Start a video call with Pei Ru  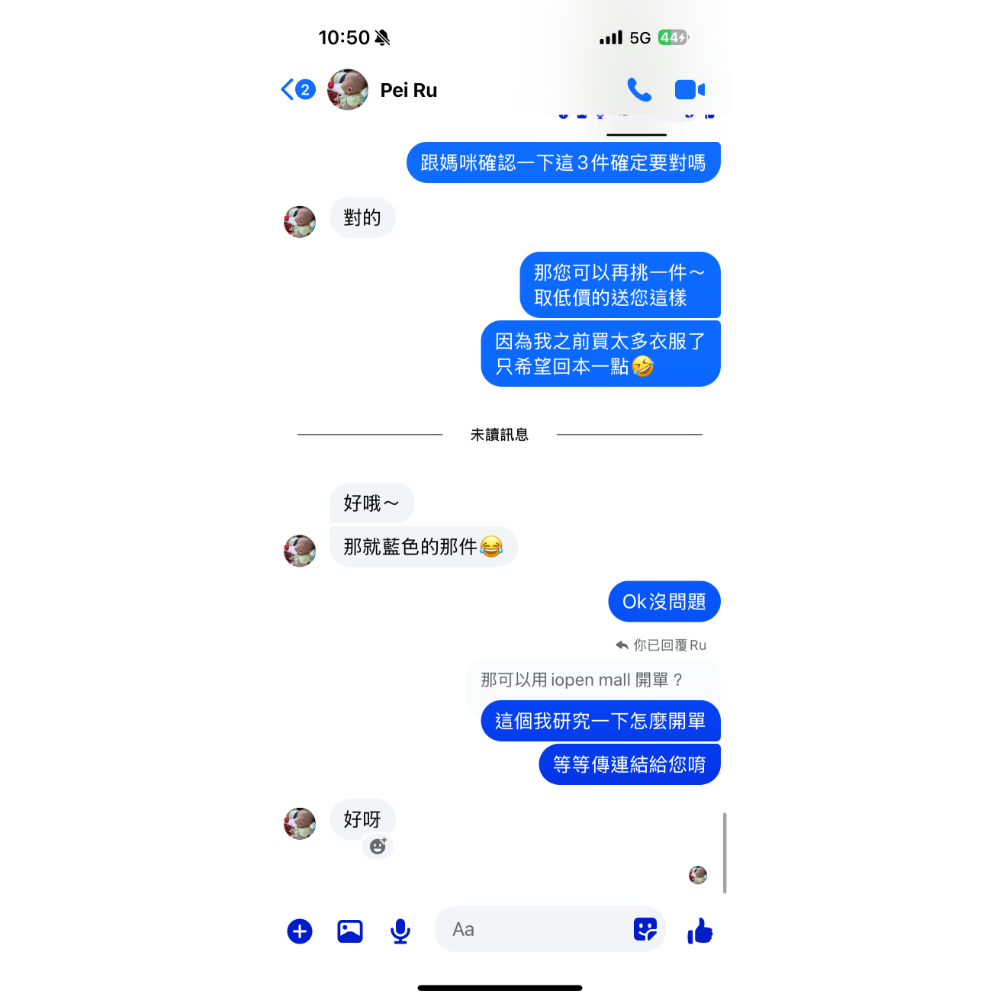point(690,90)
